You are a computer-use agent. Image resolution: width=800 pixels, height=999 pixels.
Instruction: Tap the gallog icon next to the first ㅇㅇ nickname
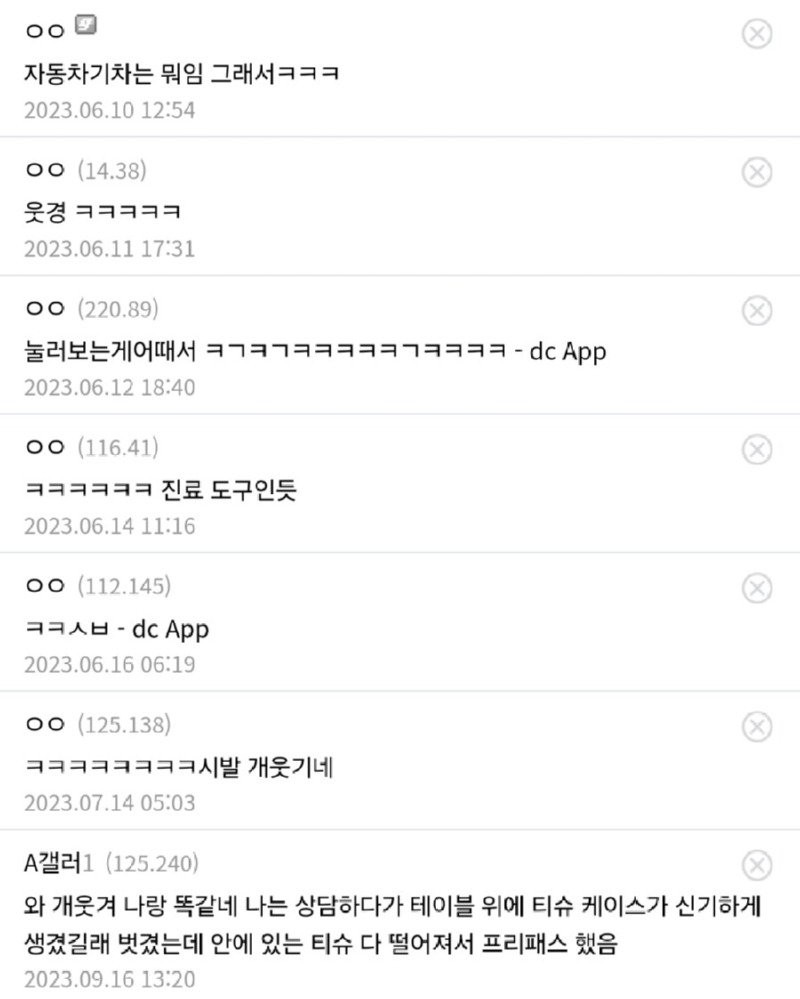pyautogui.click(x=84, y=25)
